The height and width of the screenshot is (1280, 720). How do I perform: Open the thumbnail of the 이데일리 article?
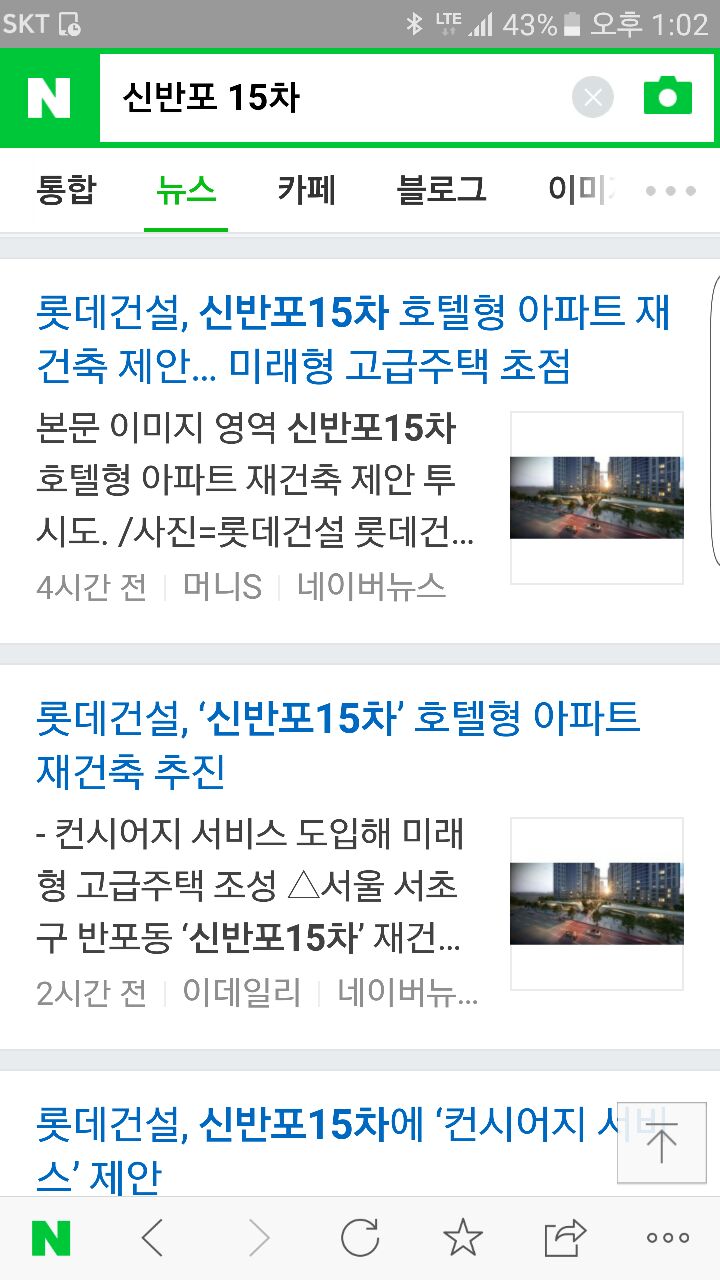tap(597, 903)
